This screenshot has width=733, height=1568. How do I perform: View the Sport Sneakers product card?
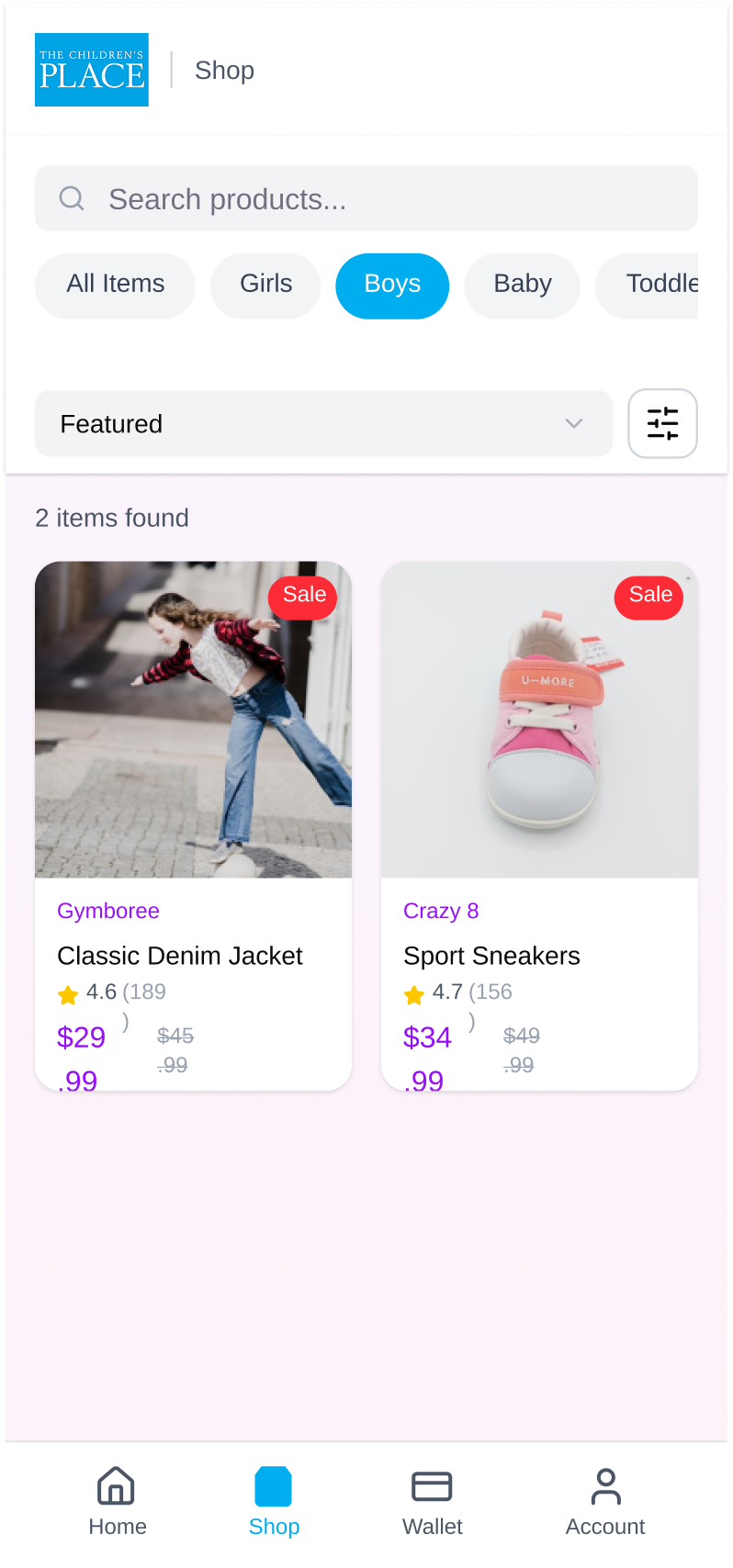click(539, 824)
